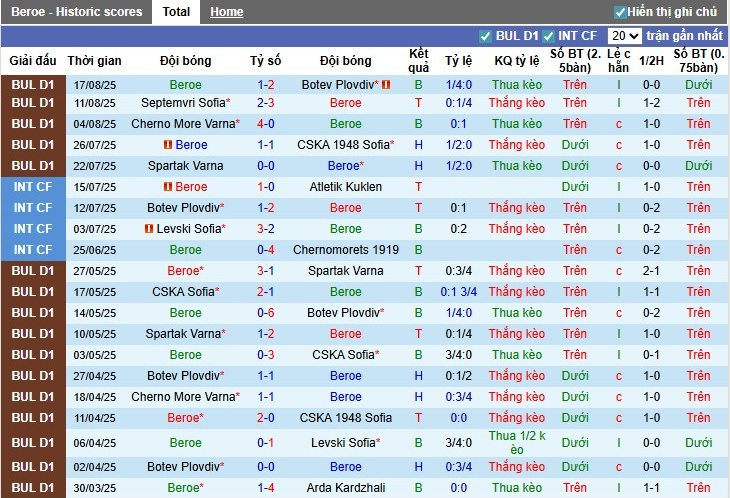Switch to the Home tab

[x=227, y=12]
